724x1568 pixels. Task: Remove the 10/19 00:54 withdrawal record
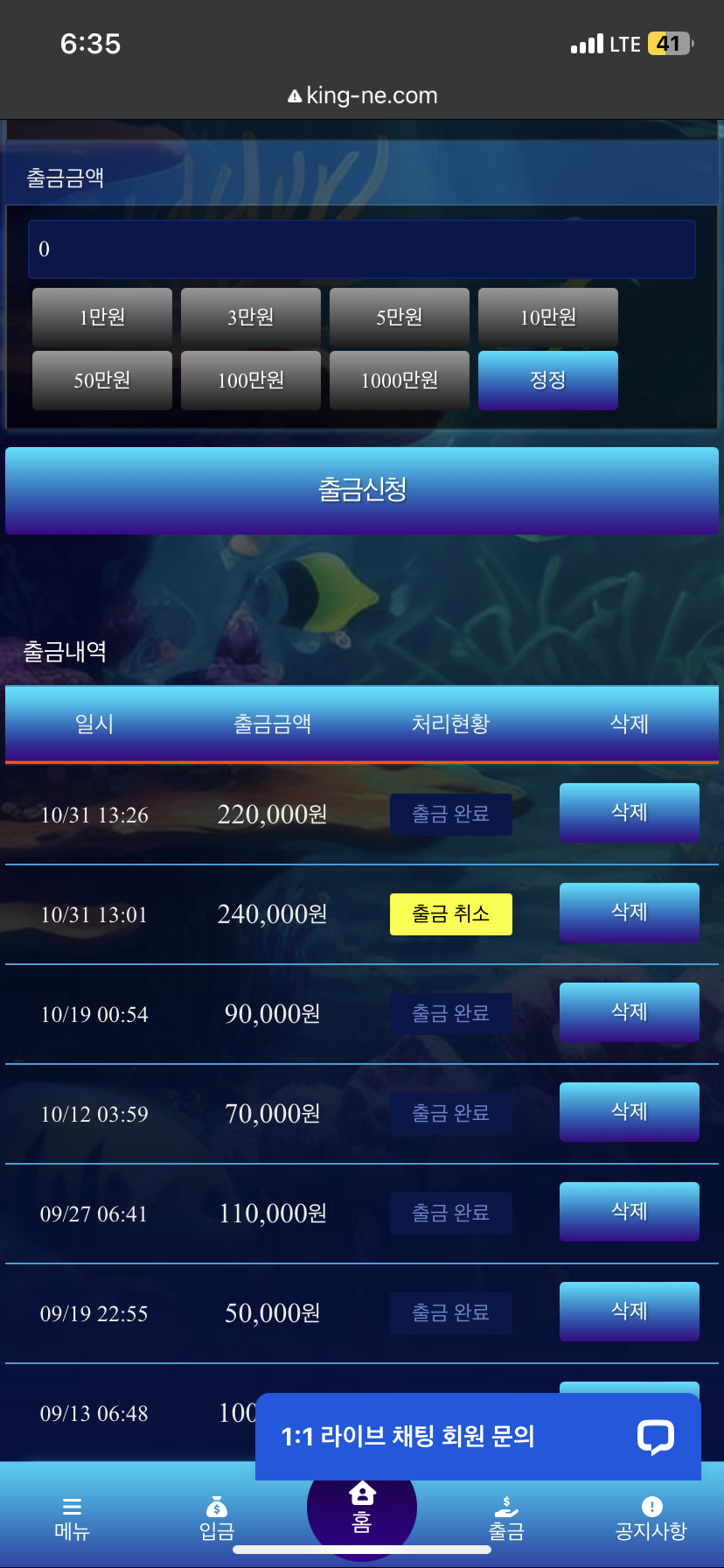[629, 1012]
